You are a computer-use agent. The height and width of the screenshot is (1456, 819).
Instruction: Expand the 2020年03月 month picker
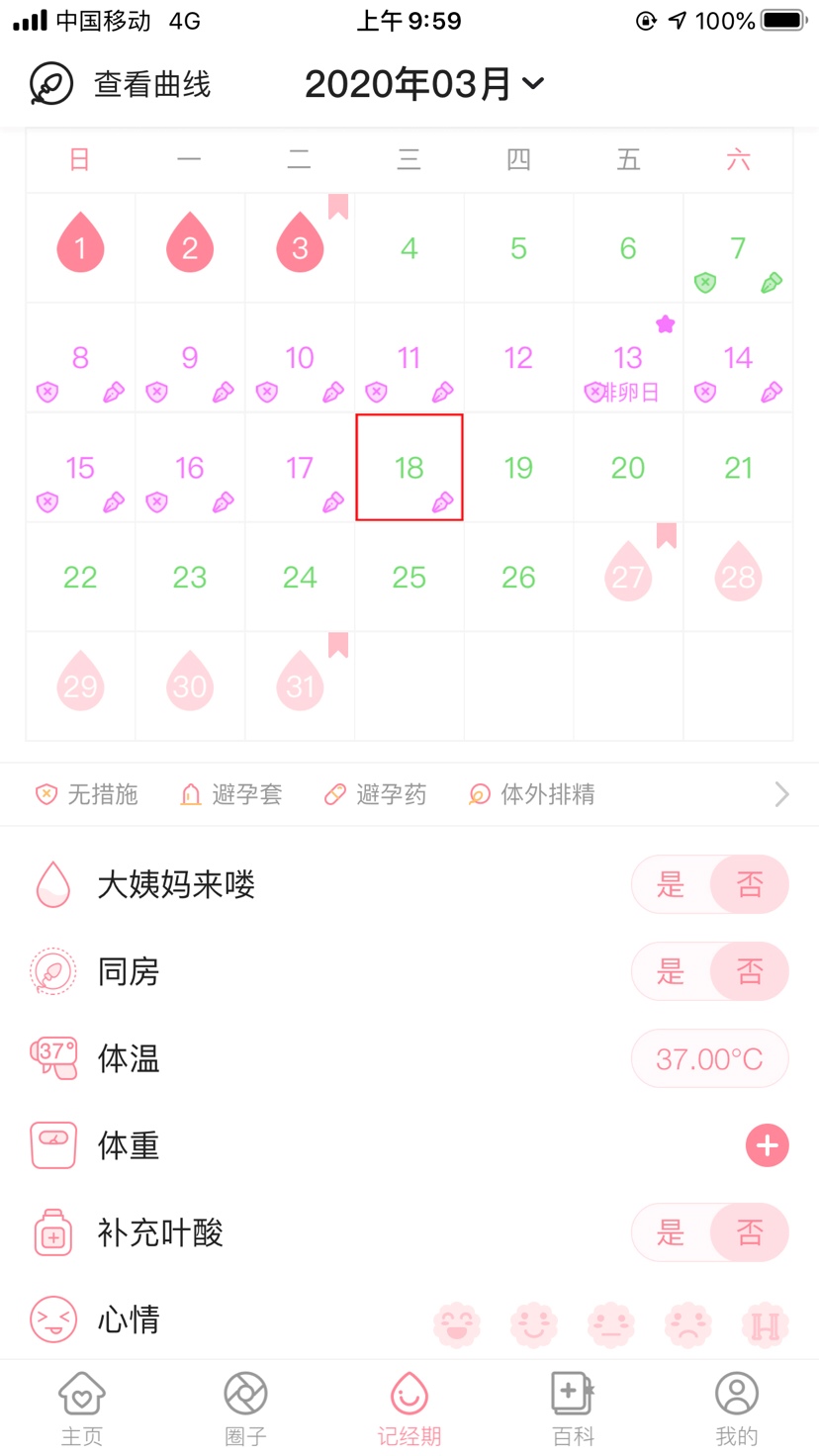pos(424,84)
